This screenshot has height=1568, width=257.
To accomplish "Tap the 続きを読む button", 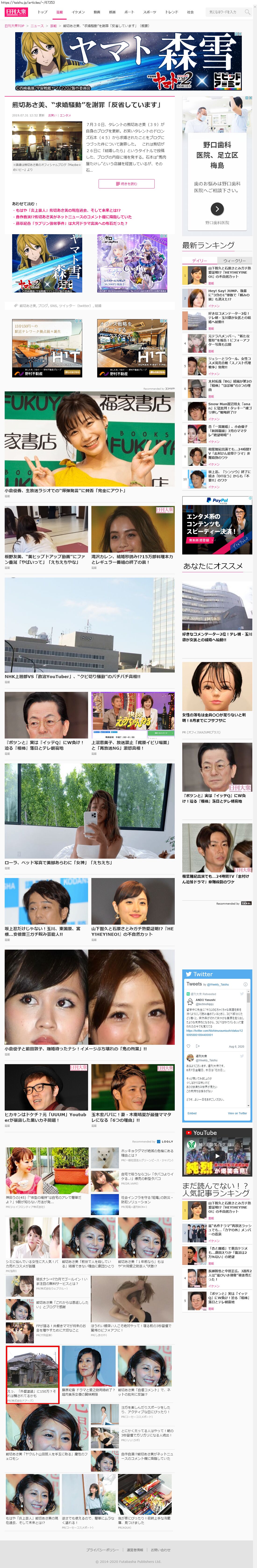I will tap(126, 183).
